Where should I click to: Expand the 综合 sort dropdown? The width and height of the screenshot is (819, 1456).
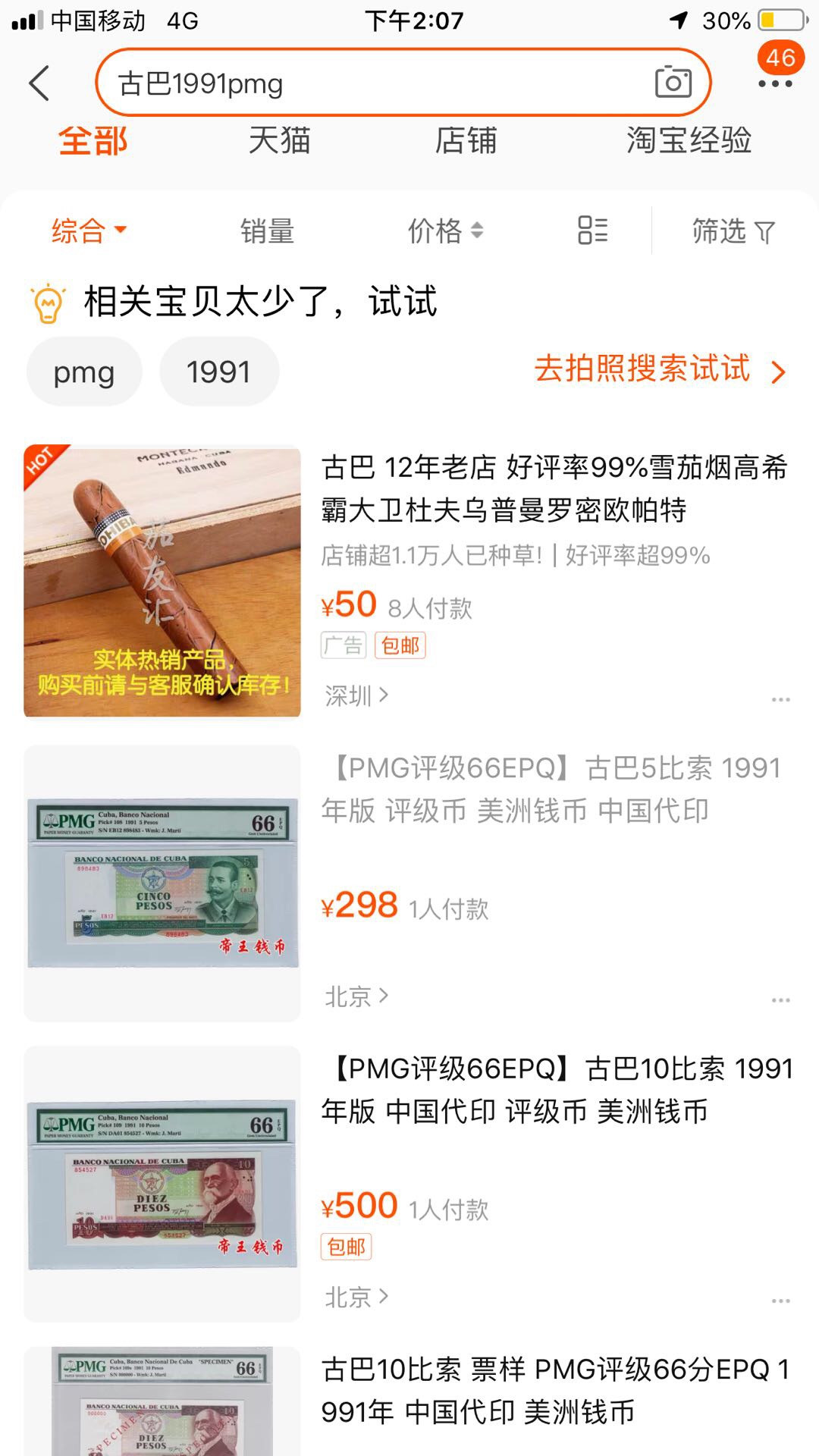(x=89, y=233)
